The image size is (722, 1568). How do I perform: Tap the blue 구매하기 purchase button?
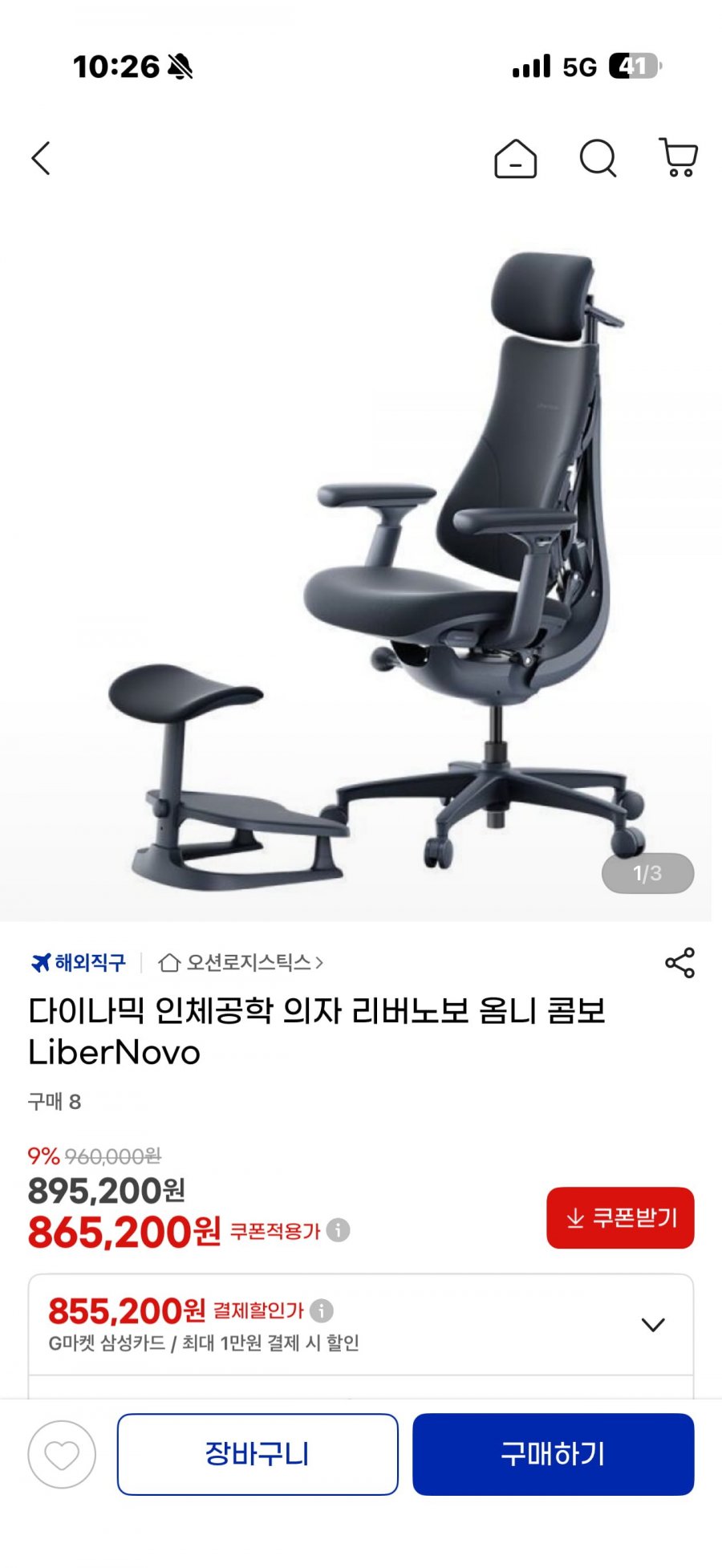(554, 1454)
